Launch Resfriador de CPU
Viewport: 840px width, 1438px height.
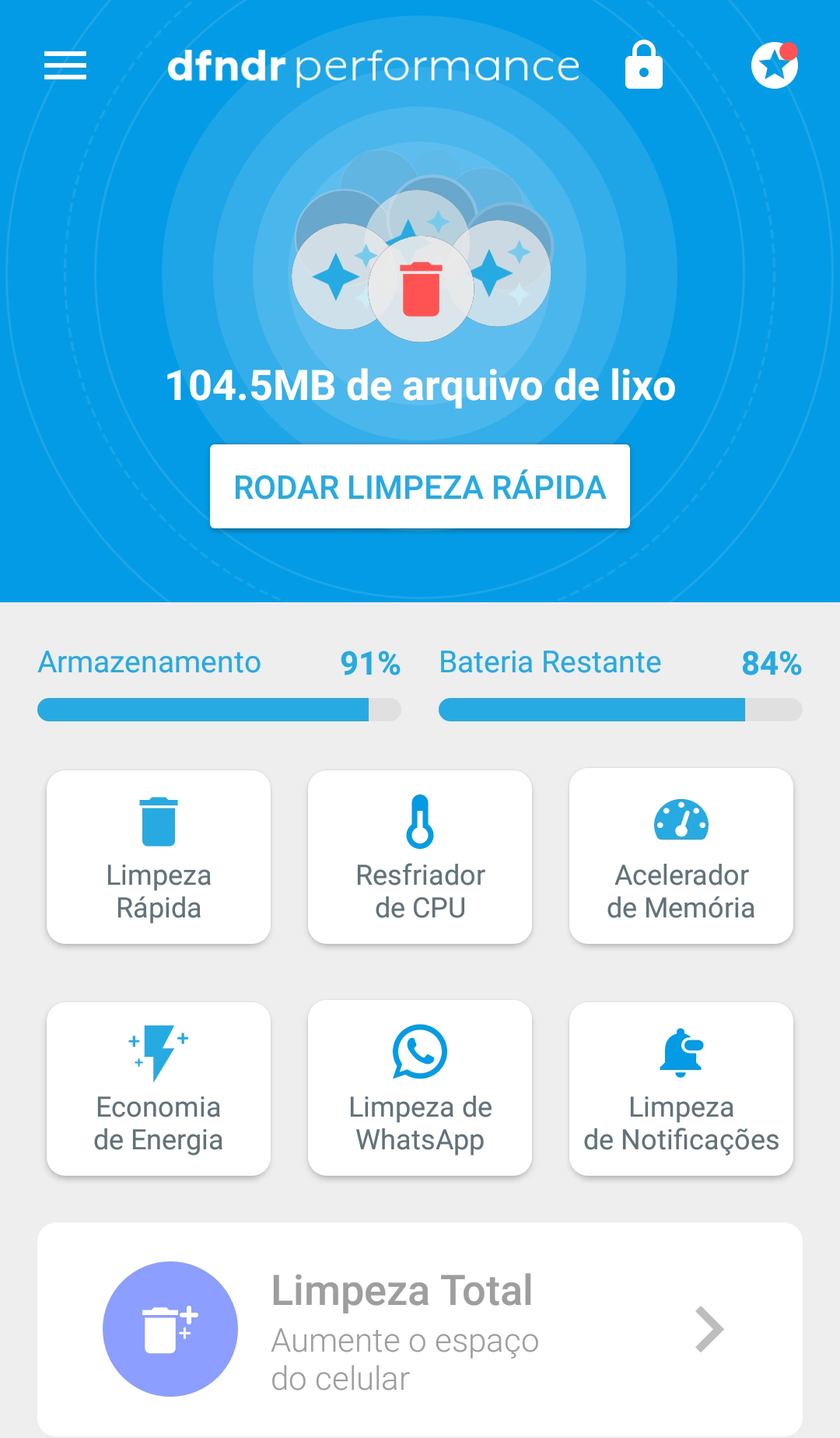(x=420, y=857)
